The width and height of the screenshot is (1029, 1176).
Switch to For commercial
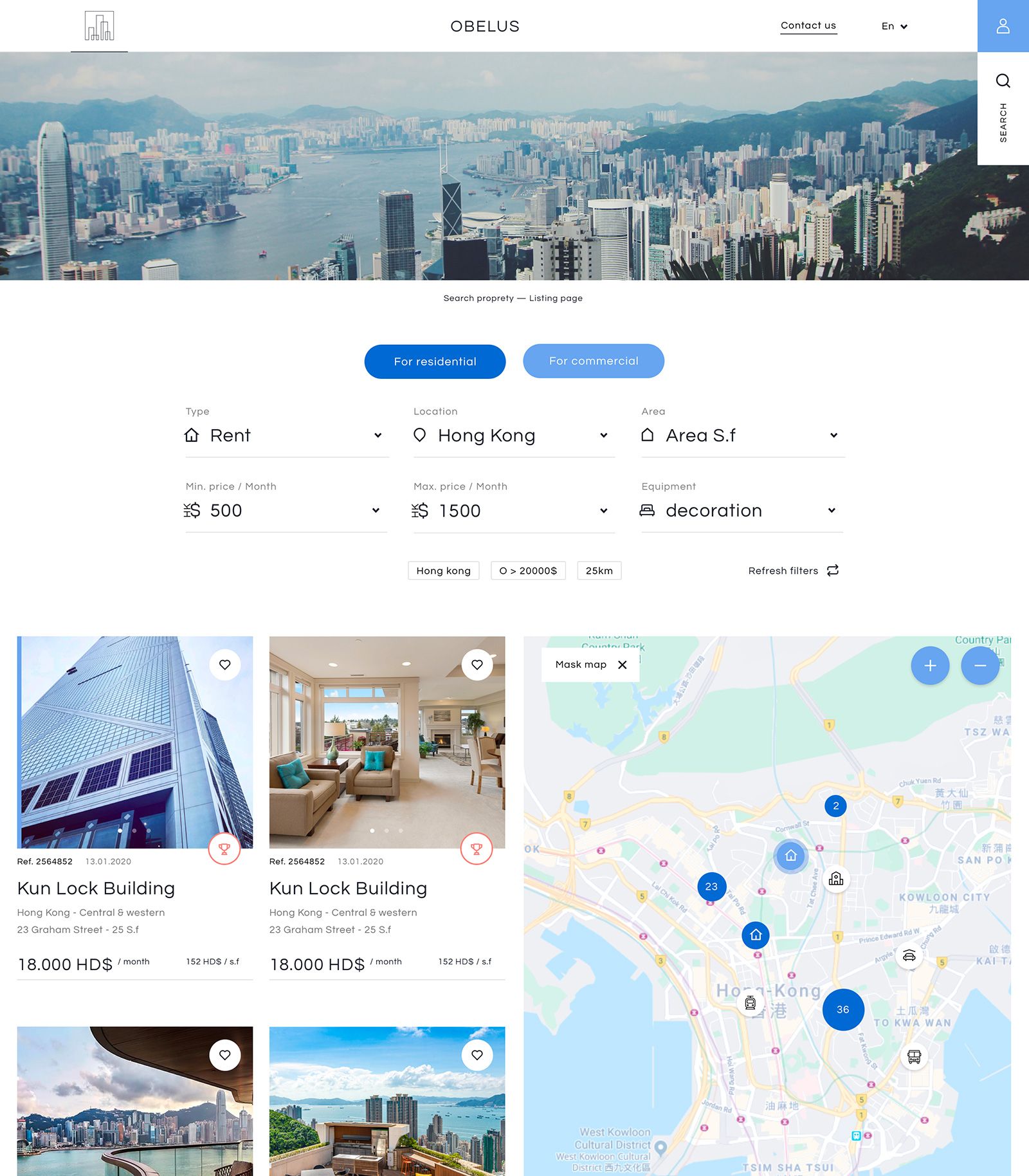(593, 361)
